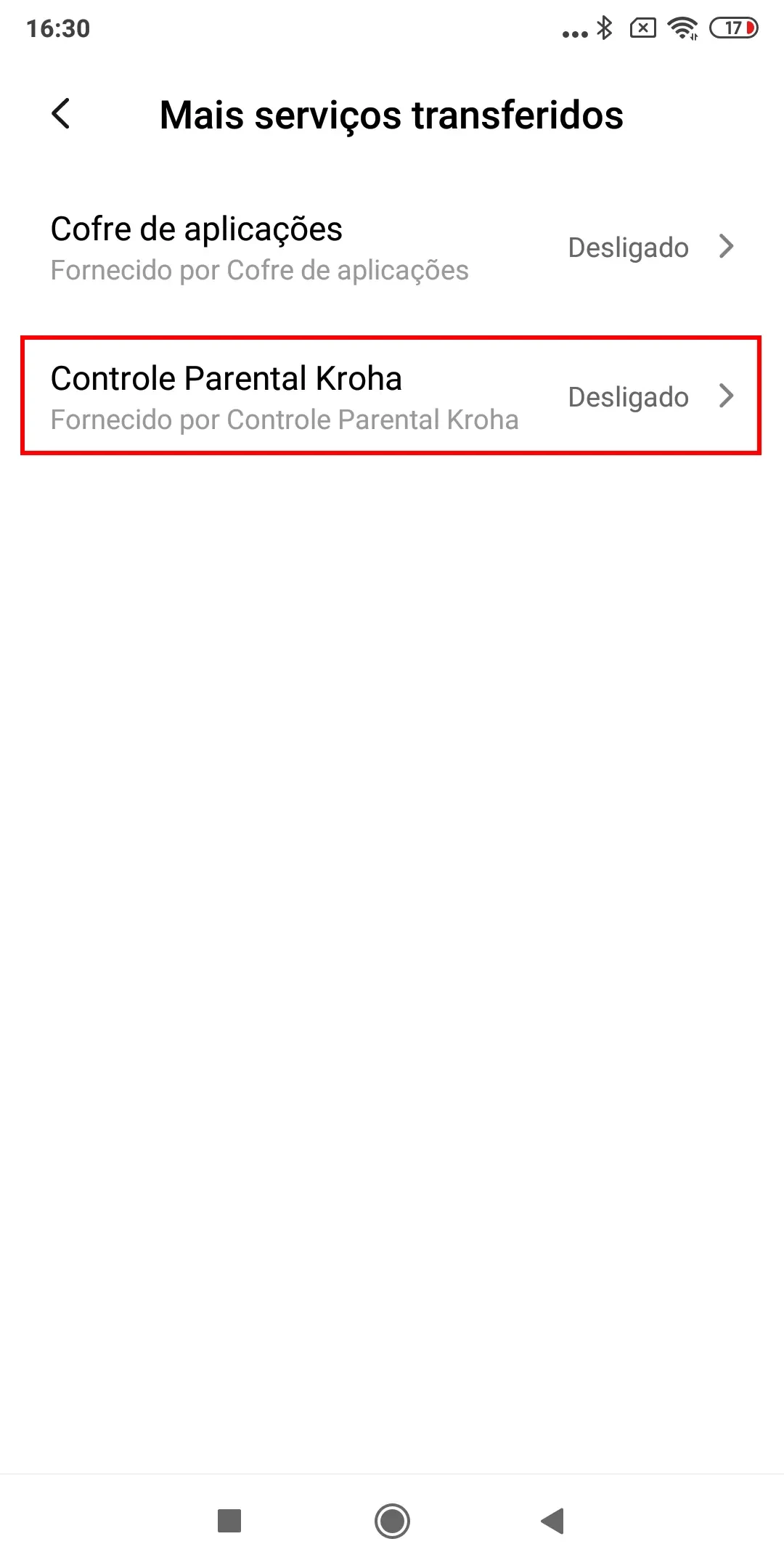
Task: Open Cofre de aplicações service settings
Action: point(392,248)
